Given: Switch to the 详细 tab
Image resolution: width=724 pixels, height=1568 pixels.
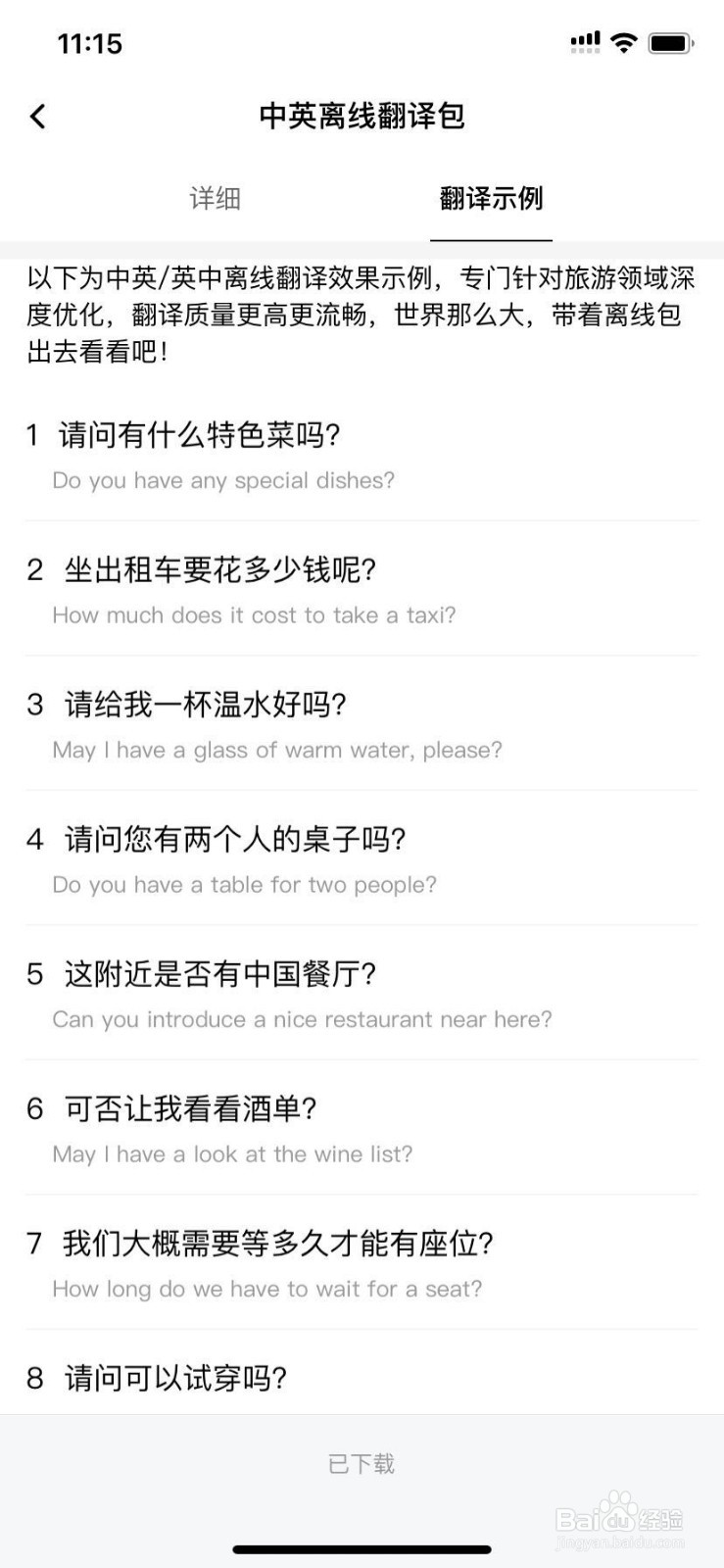Looking at the screenshot, I should coord(216,199).
